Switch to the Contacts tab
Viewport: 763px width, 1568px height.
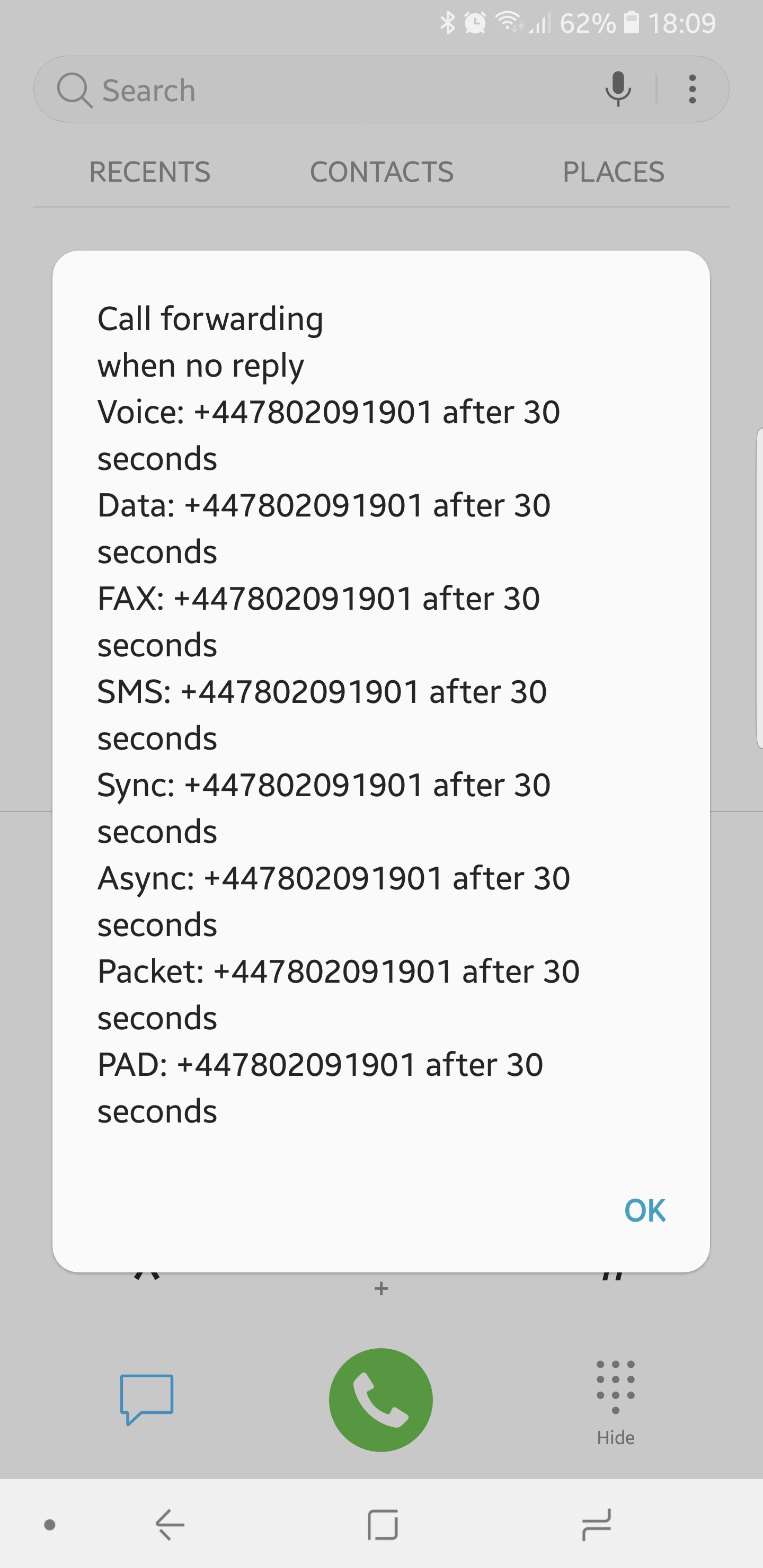click(x=381, y=172)
